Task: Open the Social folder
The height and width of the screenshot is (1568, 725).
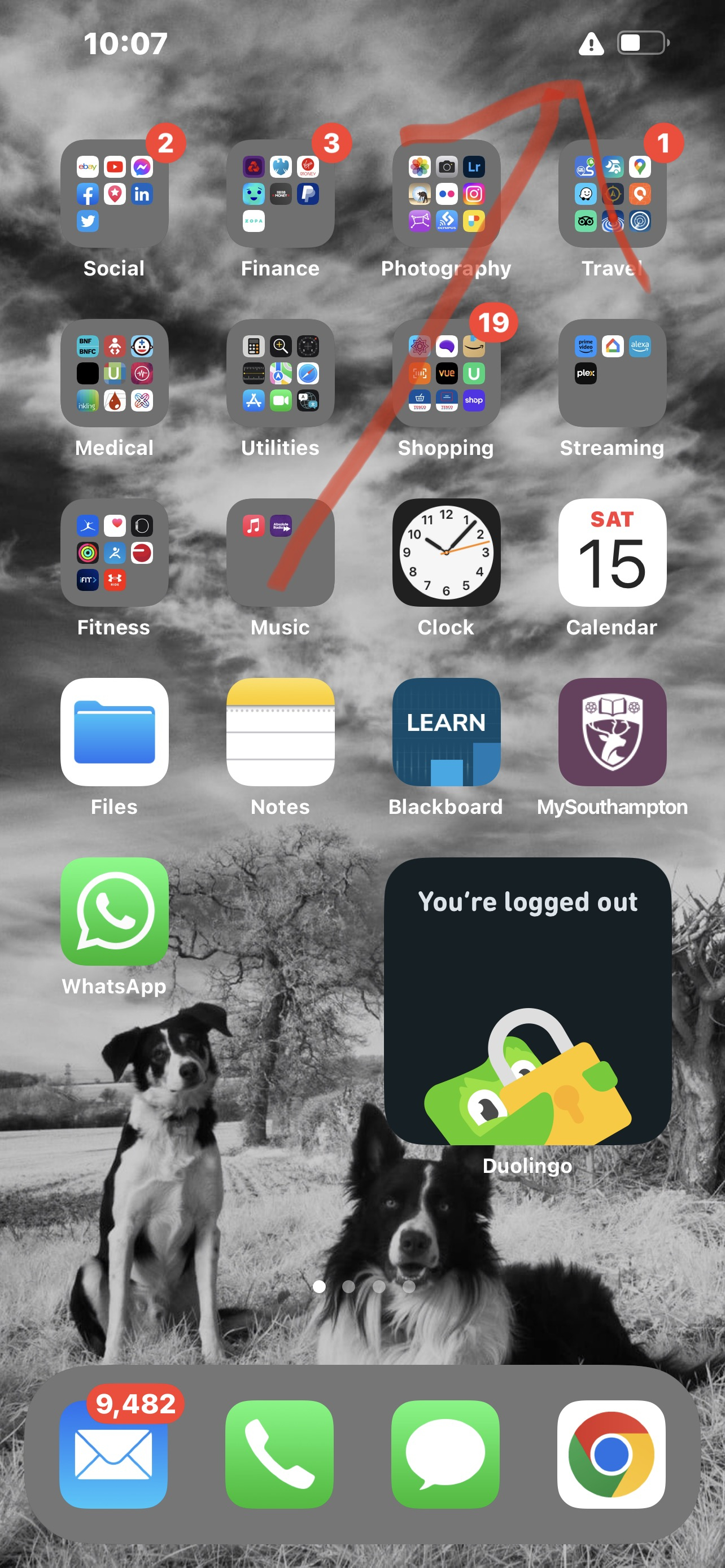Action: (115, 194)
